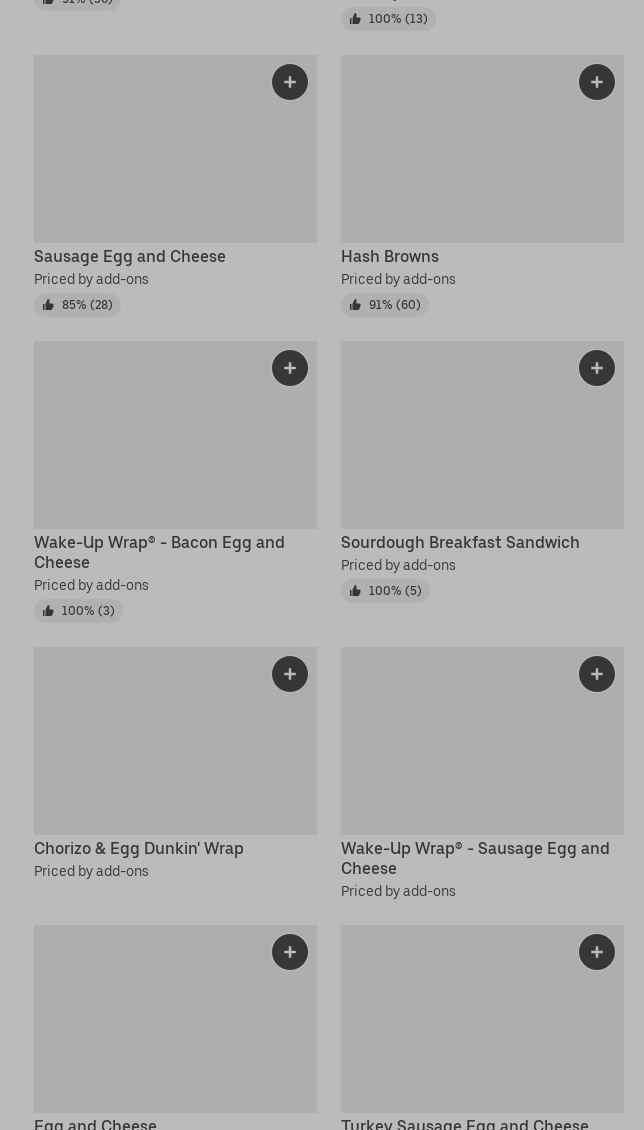Open Wake-Up Wrap Sausage Egg and Cheese card
The height and width of the screenshot is (1130, 644).
pyautogui.click(x=482, y=773)
